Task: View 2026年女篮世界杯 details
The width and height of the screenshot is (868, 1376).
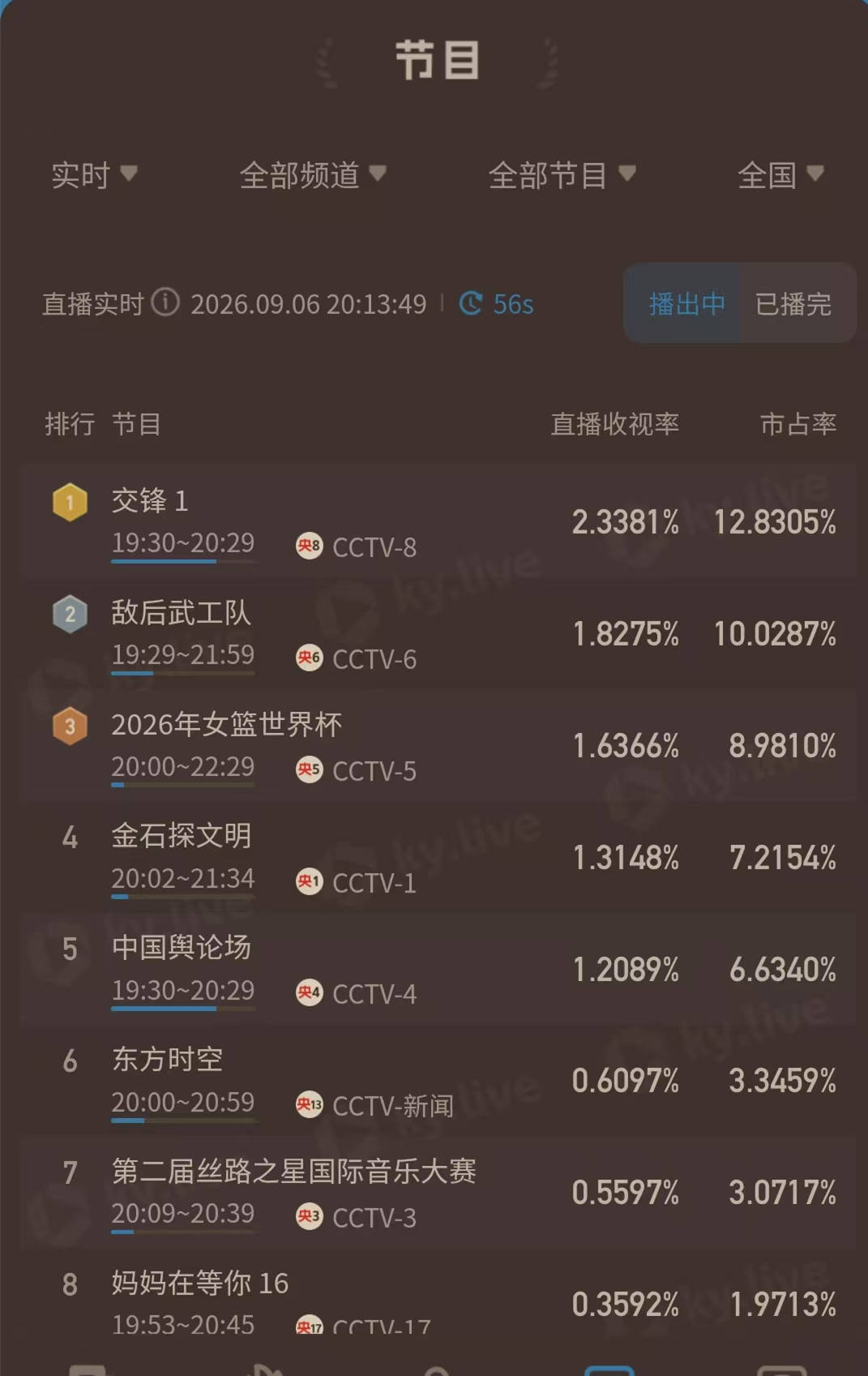Action: point(438,745)
